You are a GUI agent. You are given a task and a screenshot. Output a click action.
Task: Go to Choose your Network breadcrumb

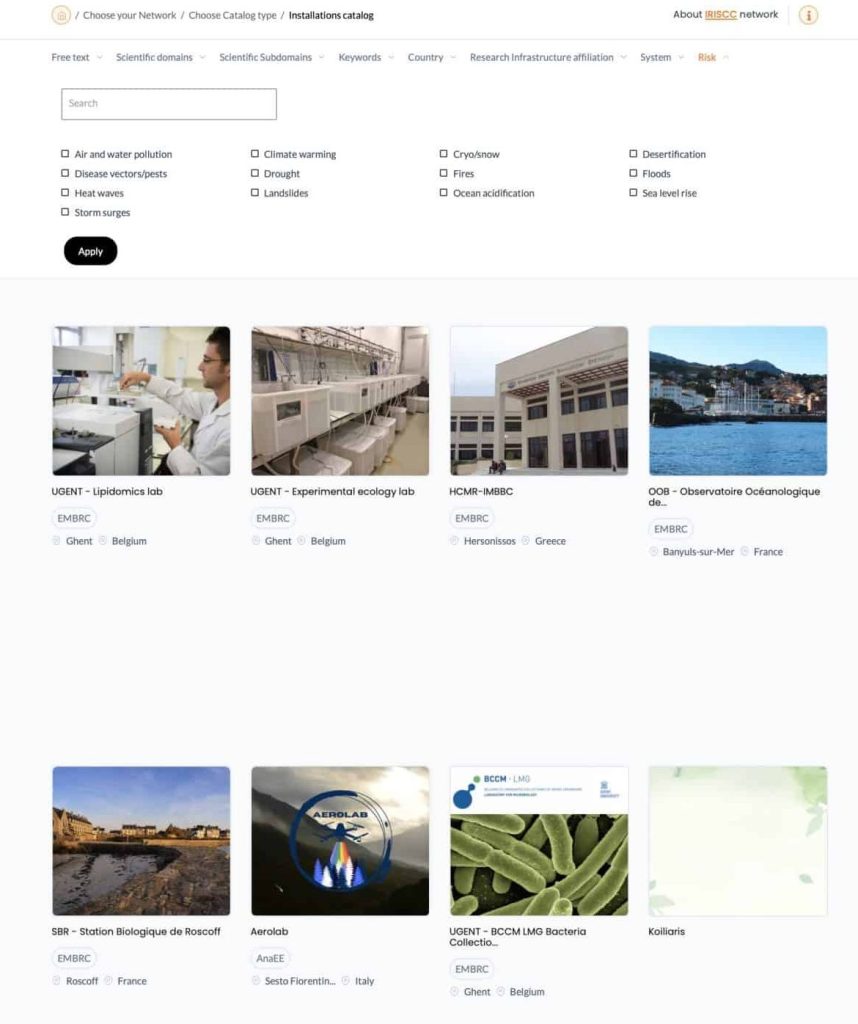pos(129,15)
